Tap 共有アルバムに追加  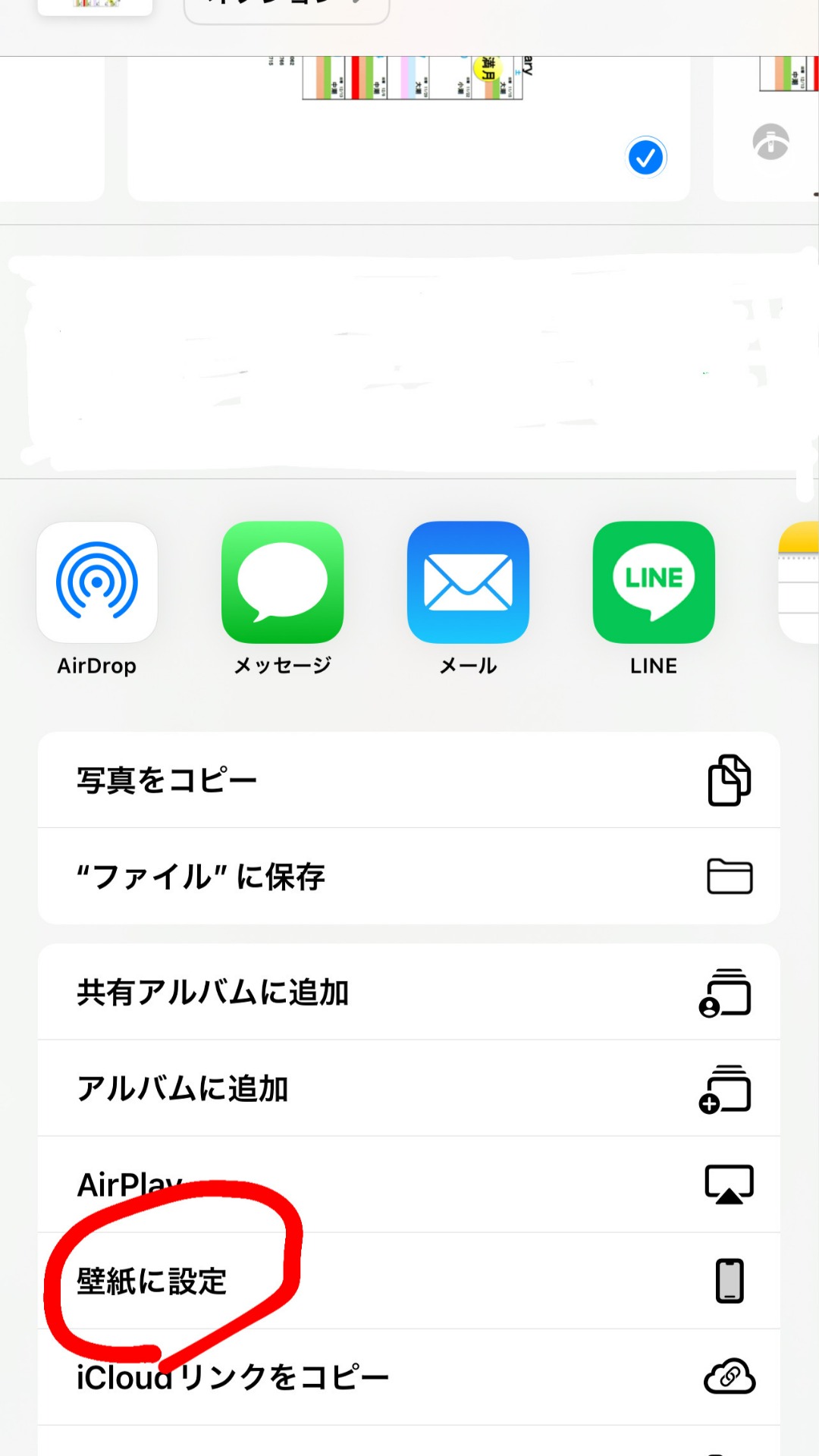409,992
